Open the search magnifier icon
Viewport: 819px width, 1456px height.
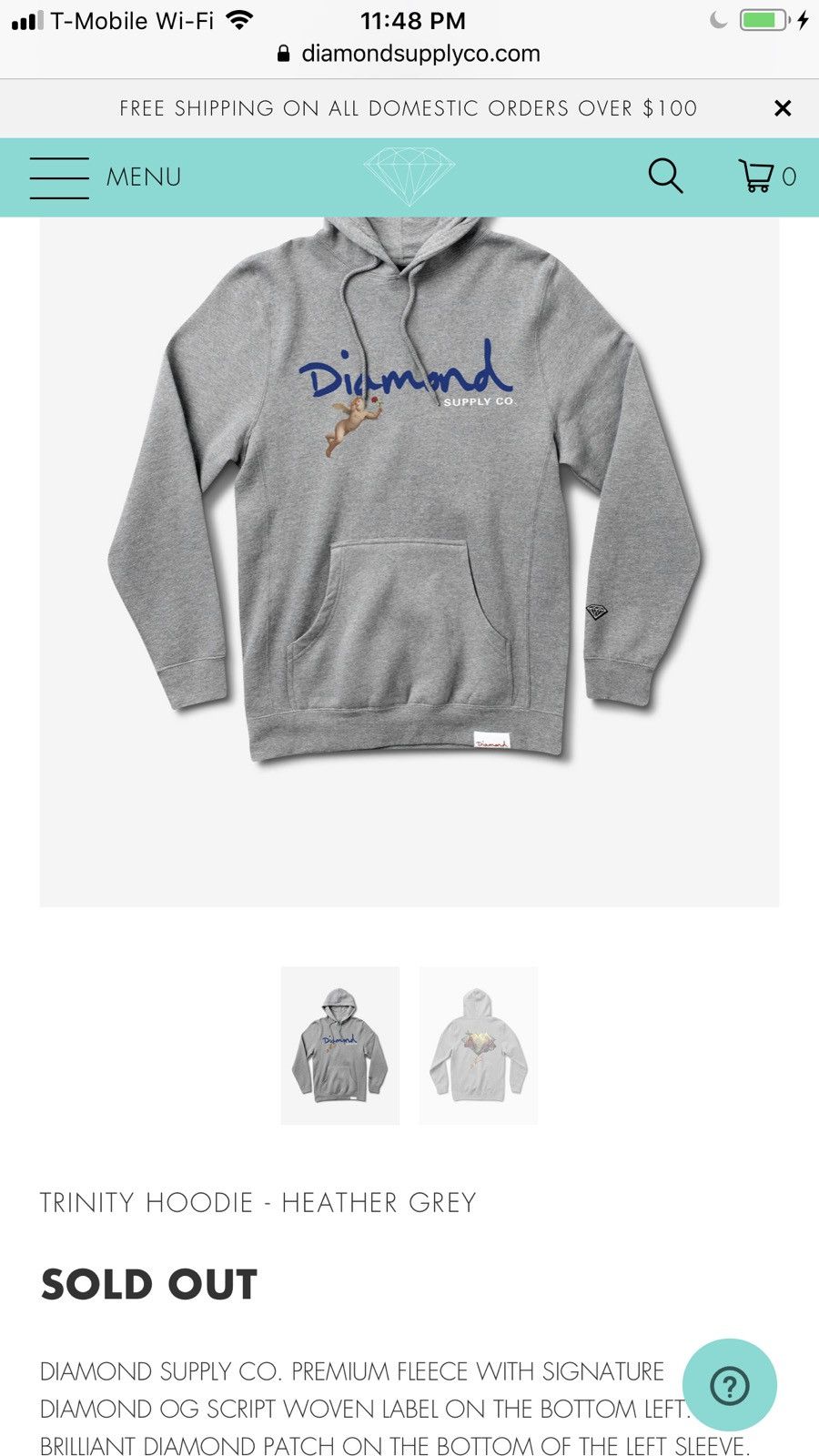click(x=665, y=176)
